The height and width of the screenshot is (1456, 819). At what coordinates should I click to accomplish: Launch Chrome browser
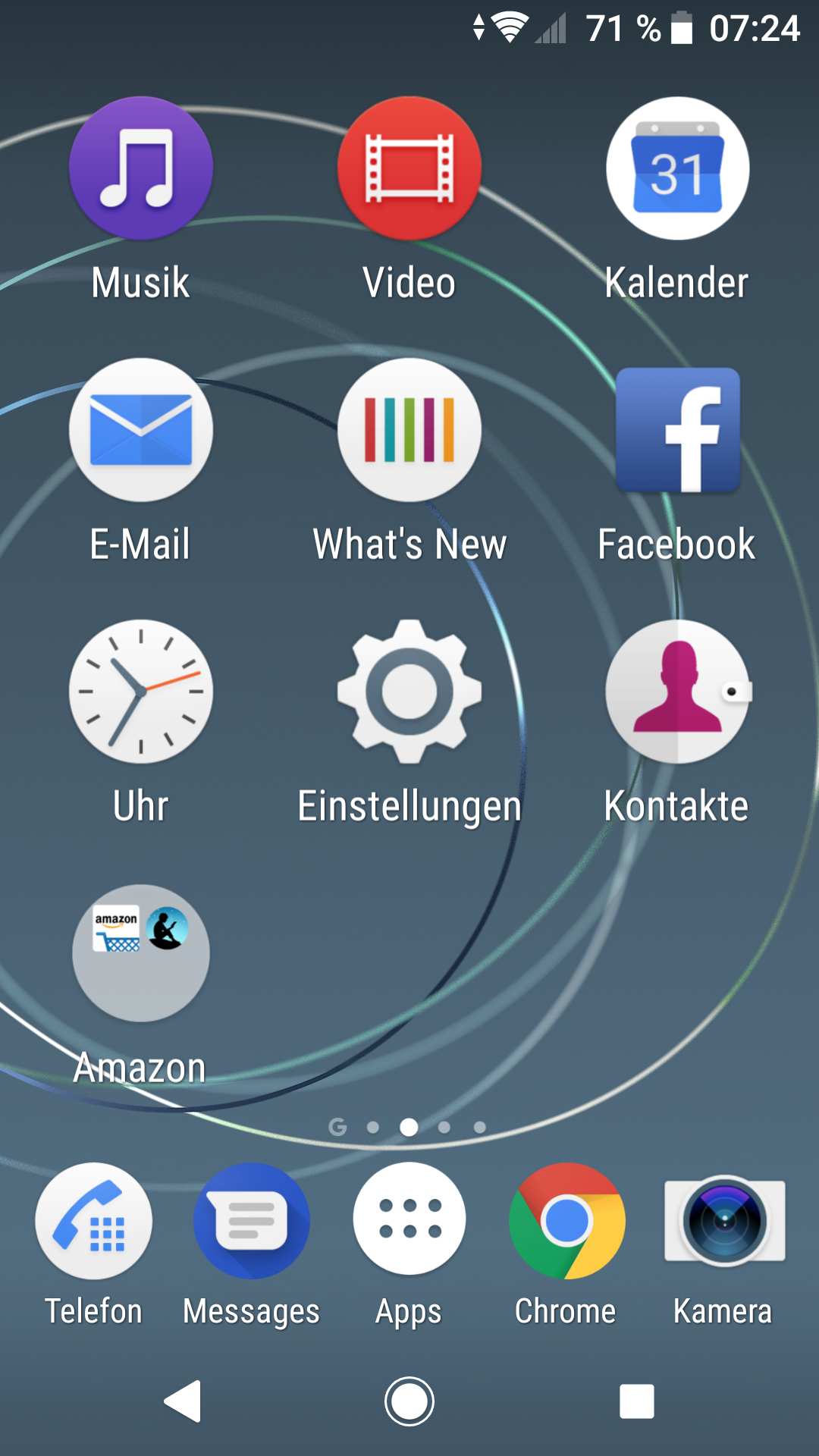[566, 1222]
